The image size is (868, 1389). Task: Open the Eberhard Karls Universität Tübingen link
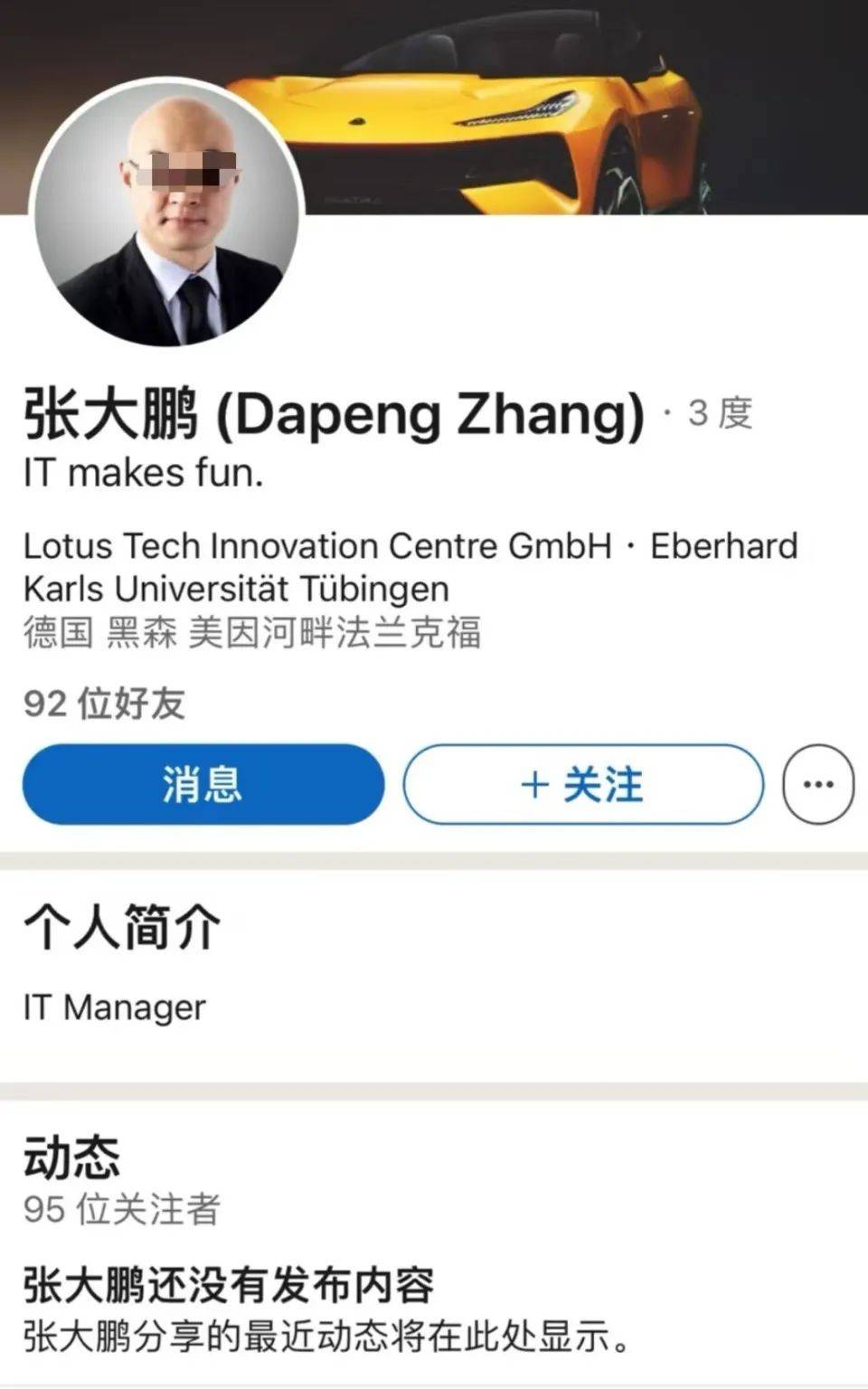click(x=235, y=589)
